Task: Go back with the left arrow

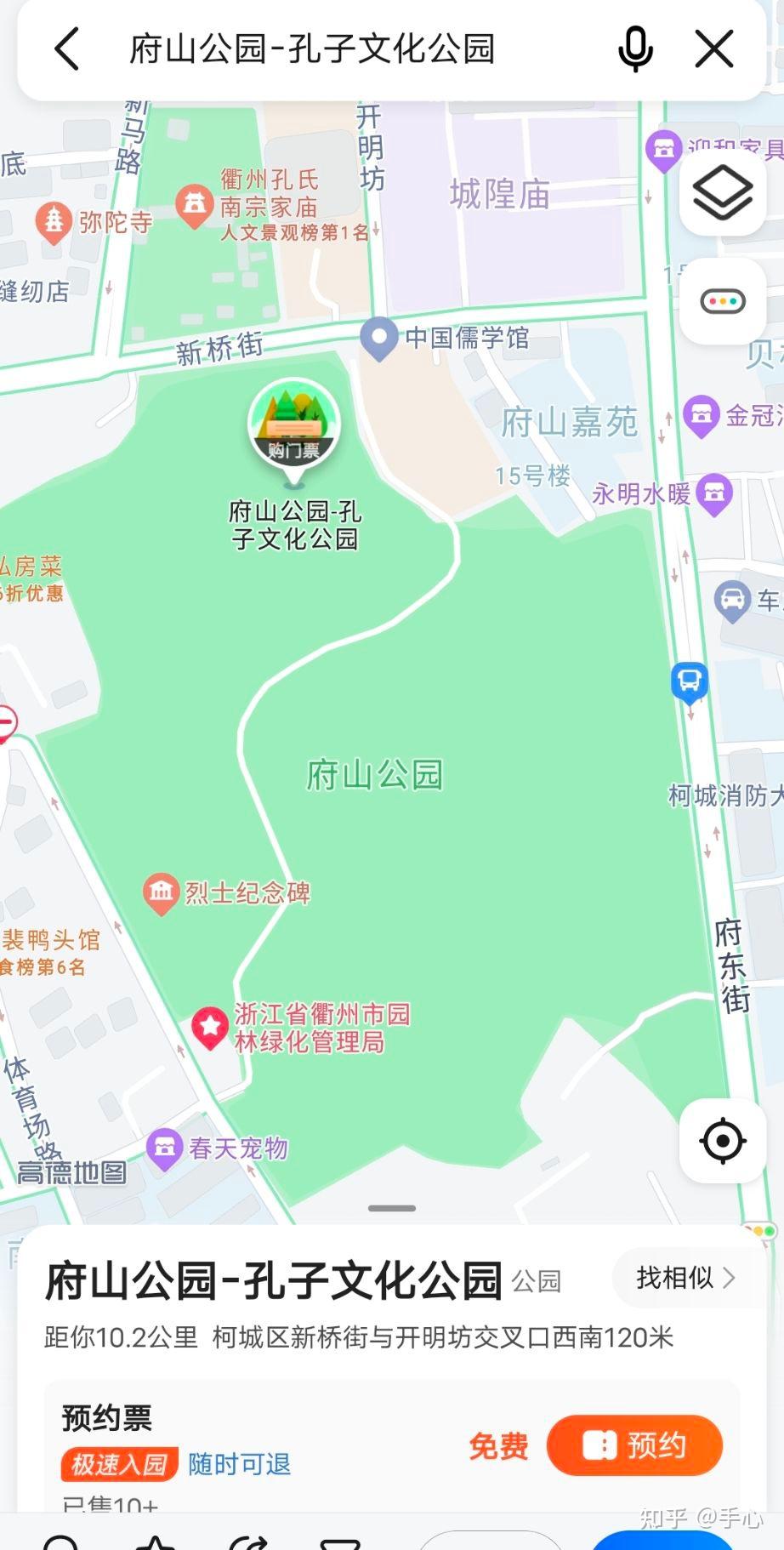Action: click(x=68, y=48)
